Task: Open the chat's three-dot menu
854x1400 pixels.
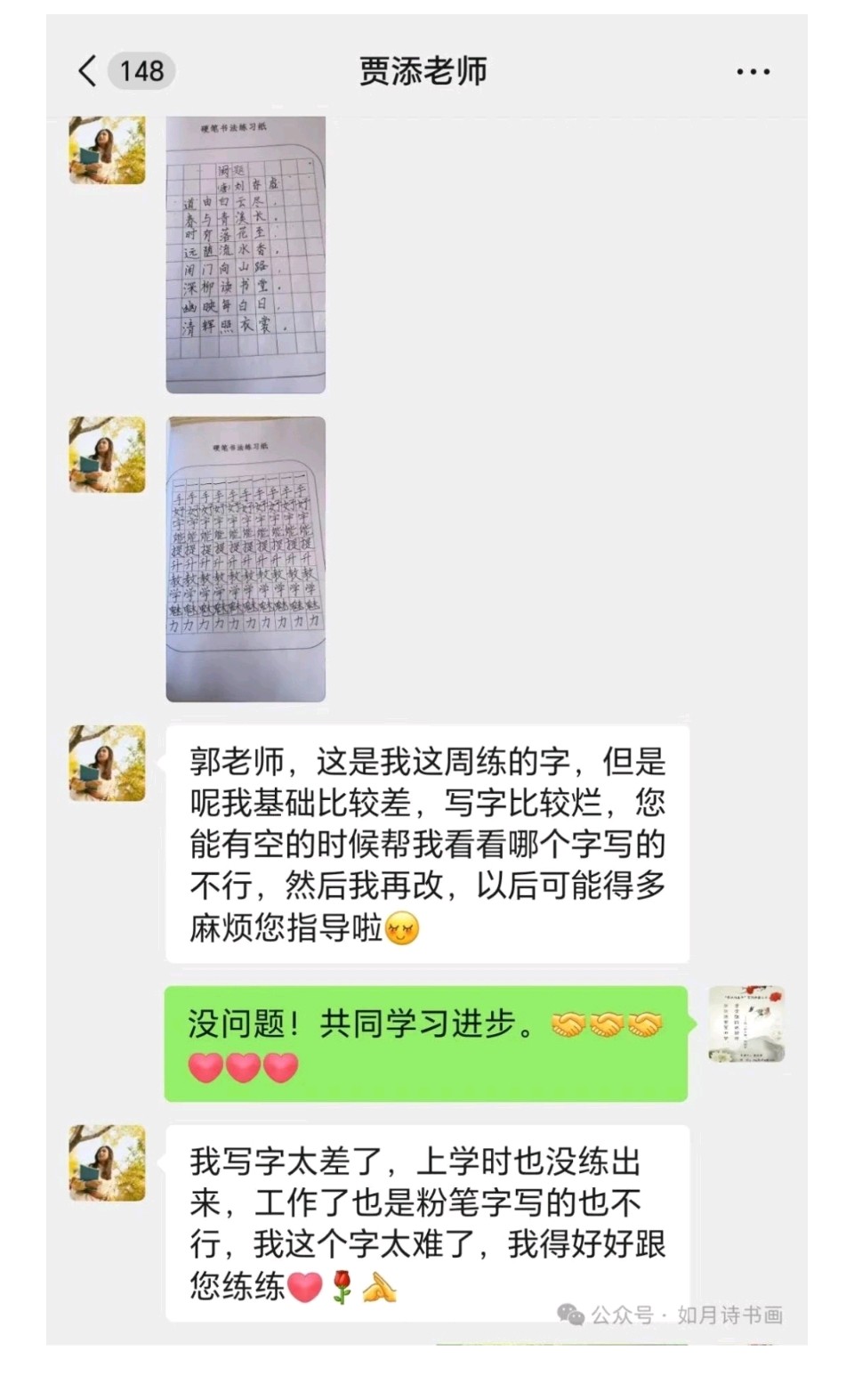Action: (753, 71)
